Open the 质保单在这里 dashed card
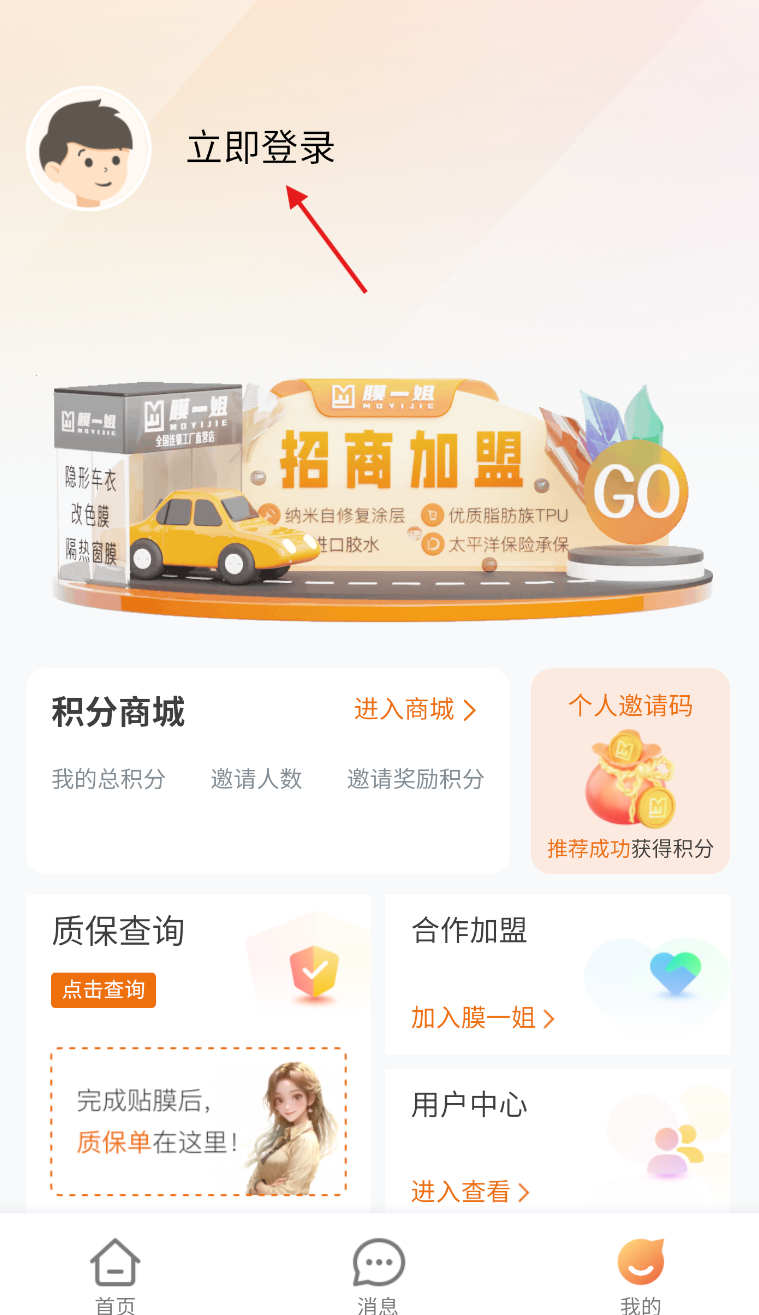Viewport: 759px width, 1315px height. (199, 1121)
